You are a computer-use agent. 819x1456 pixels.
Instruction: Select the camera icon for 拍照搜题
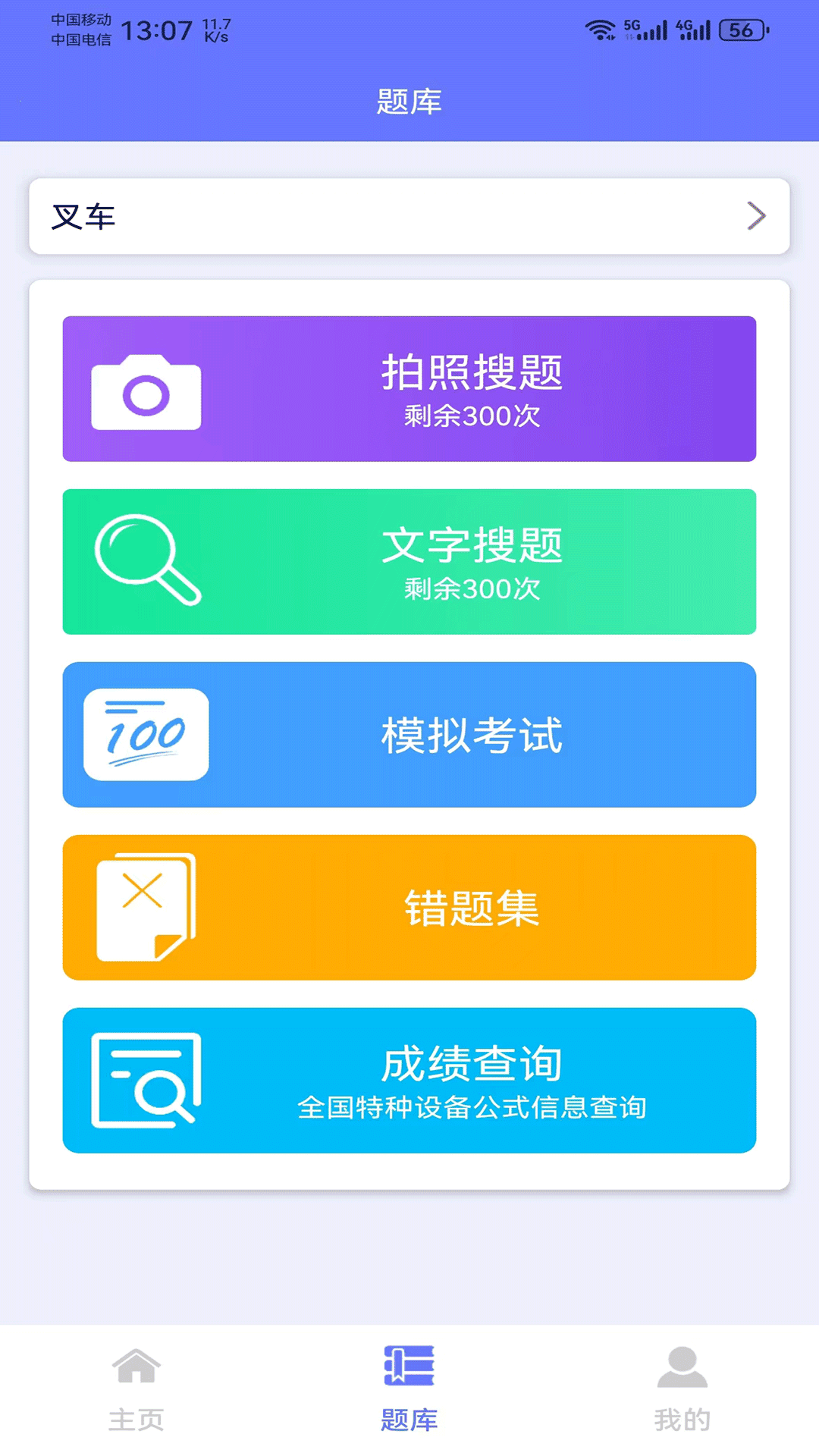point(146,390)
